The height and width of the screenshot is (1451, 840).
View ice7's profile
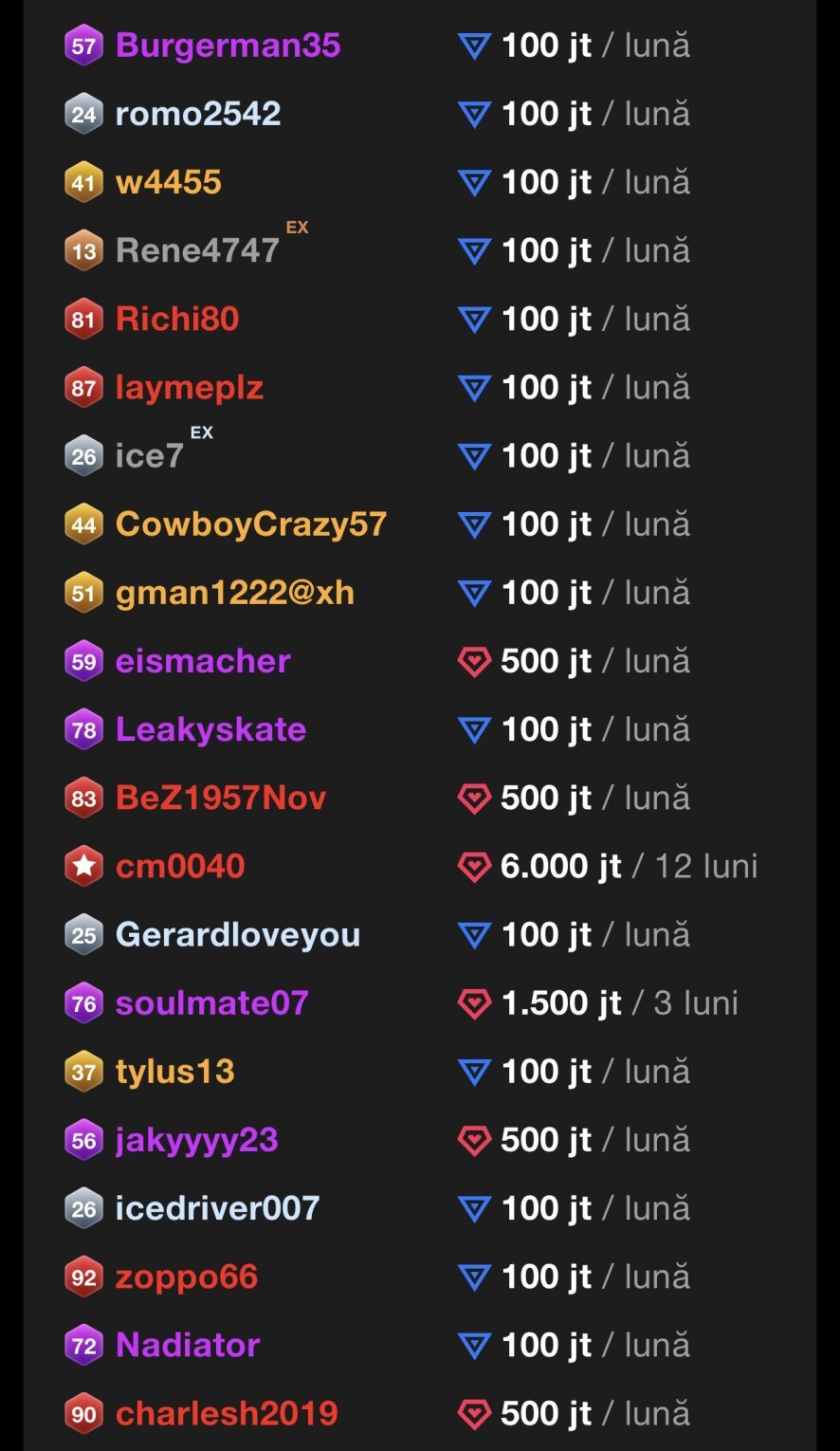pyautogui.click(x=149, y=455)
